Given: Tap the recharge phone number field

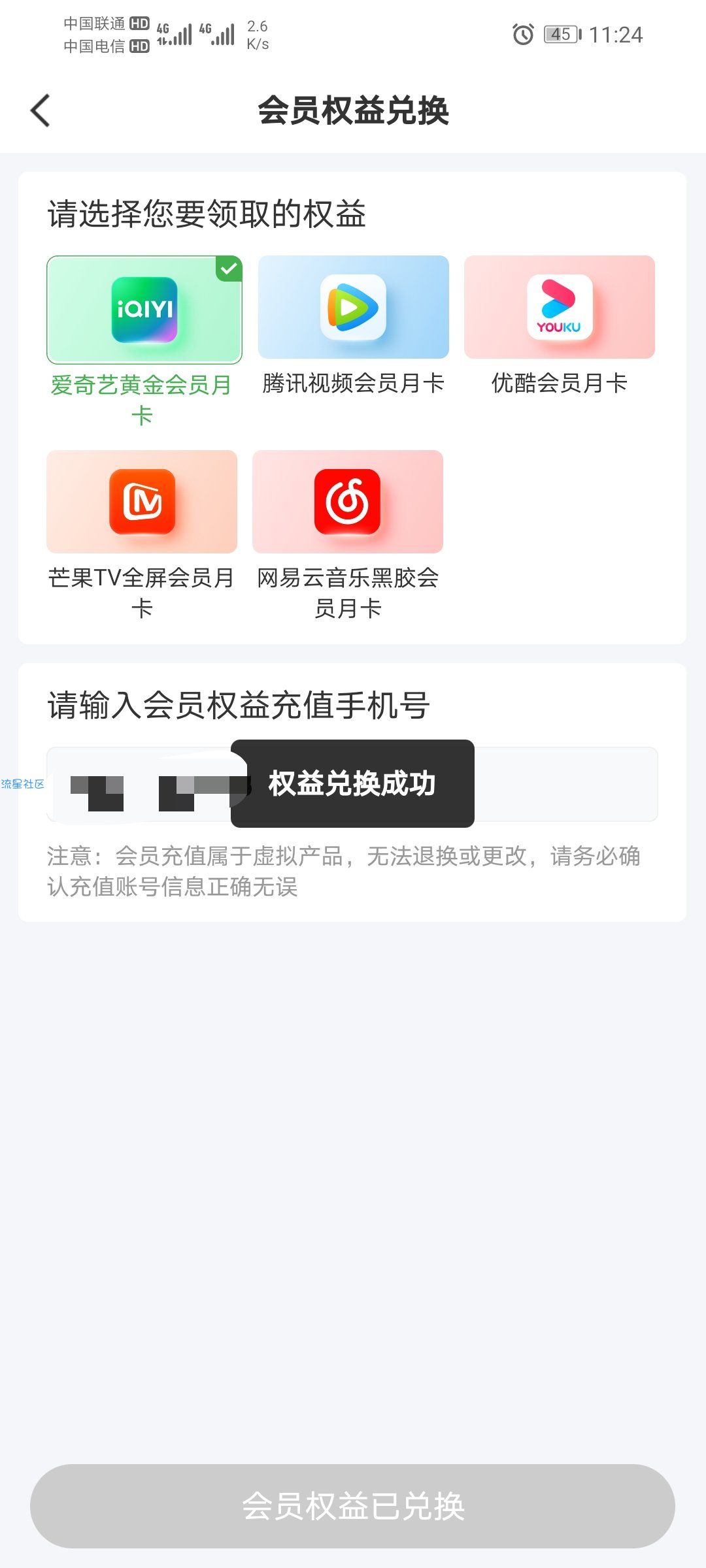Looking at the screenshot, I should pyautogui.click(x=562, y=784).
